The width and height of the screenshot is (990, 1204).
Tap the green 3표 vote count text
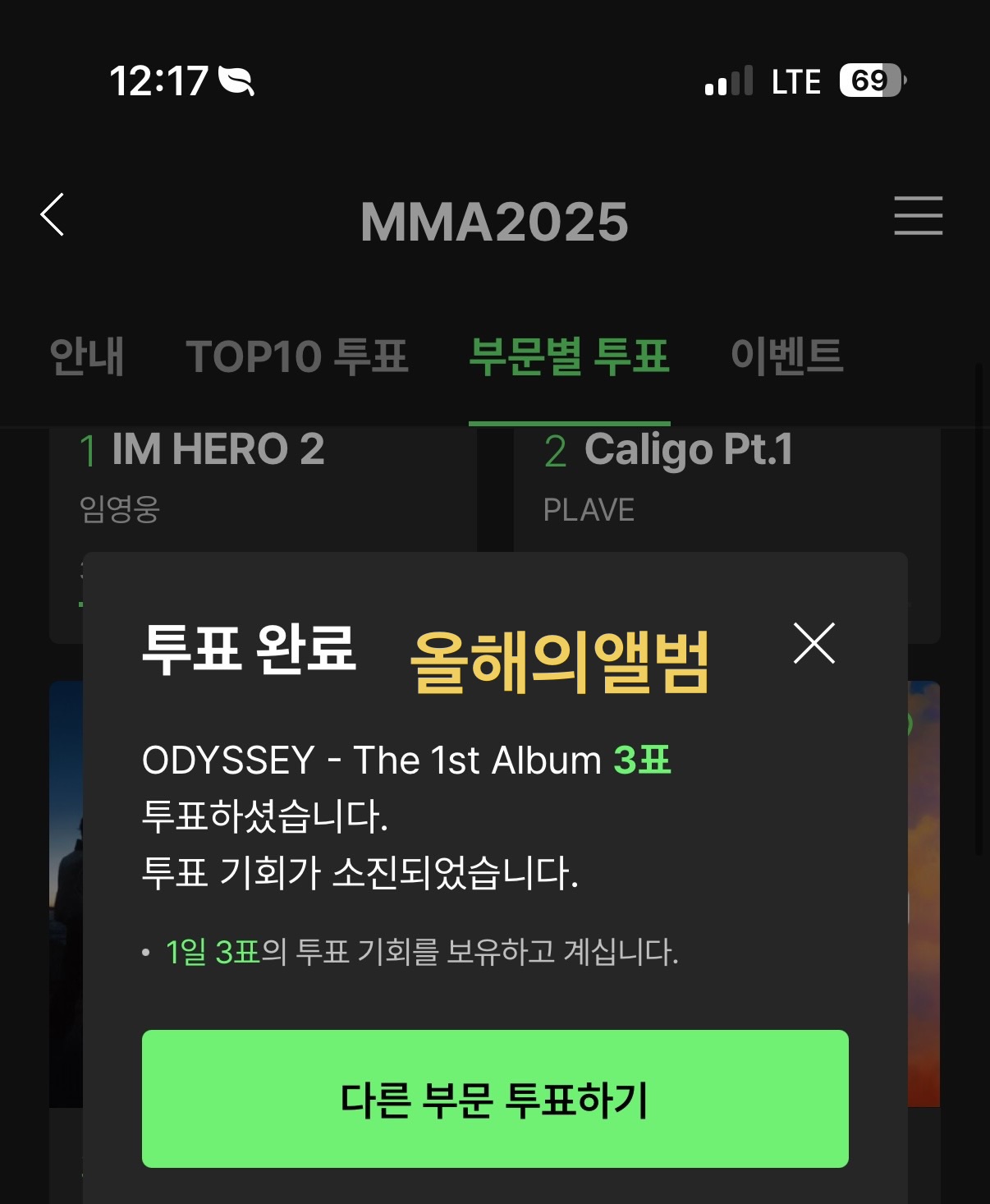pyautogui.click(x=642, y=760)
